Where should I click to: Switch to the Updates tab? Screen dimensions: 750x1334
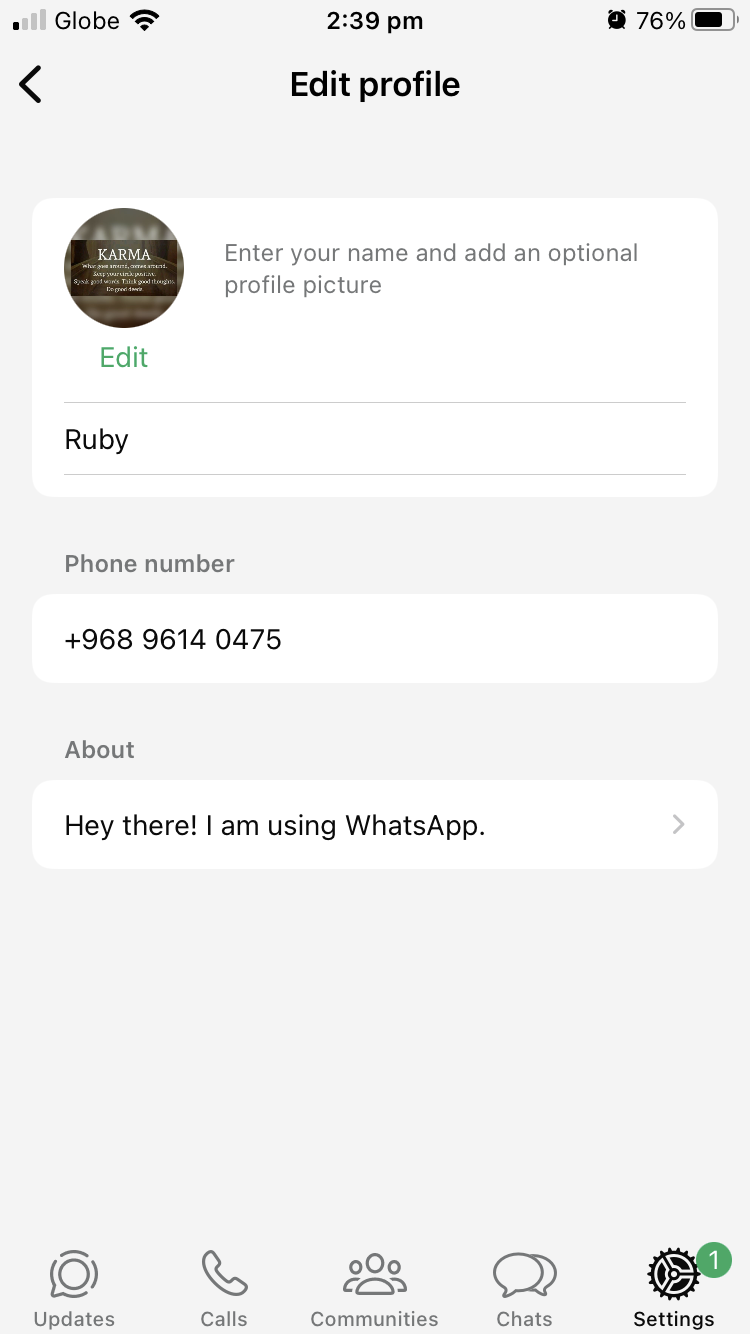pos(74,1289)
